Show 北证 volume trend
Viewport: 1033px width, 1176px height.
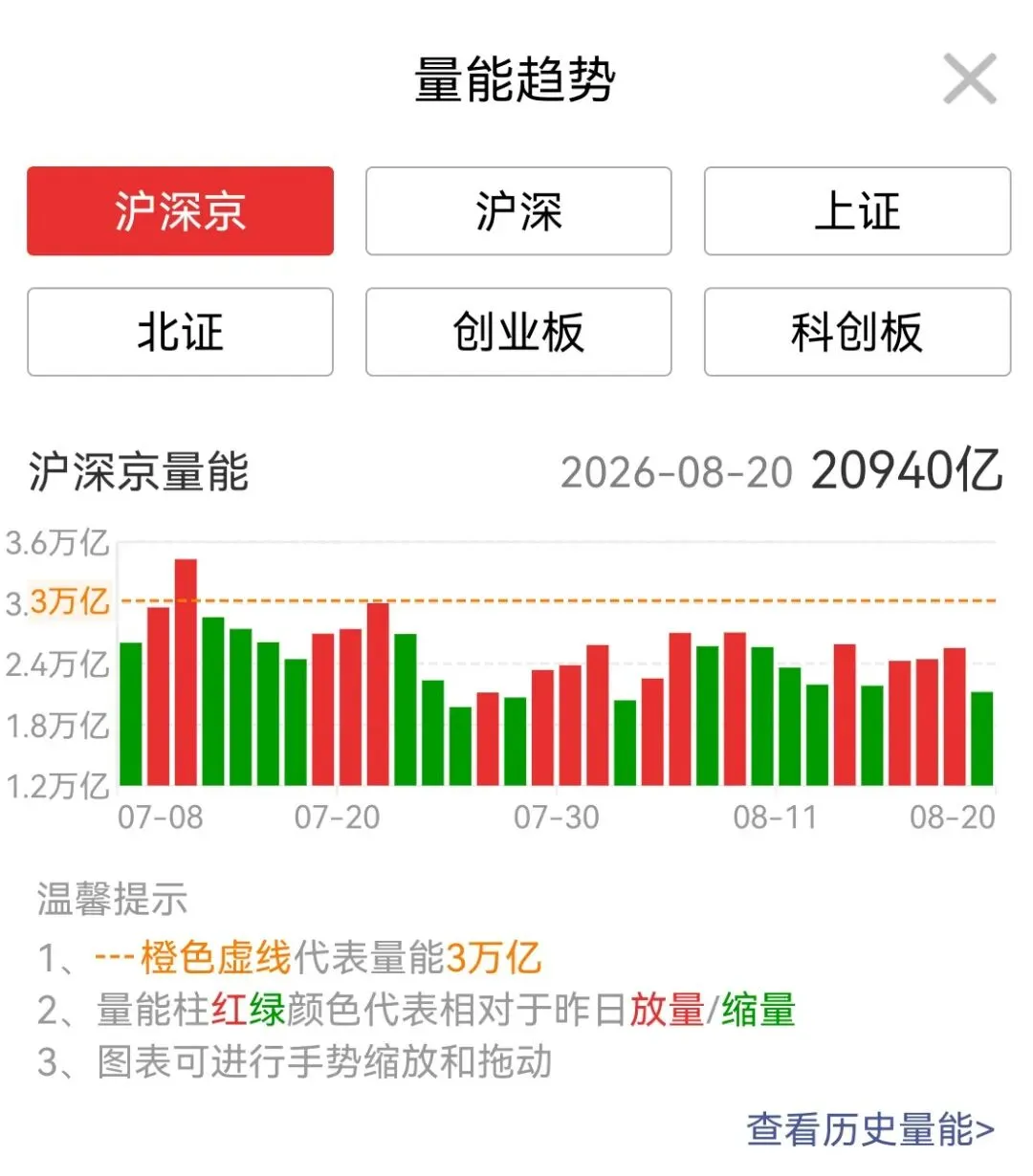pyautogui.click(x=180, y=332)
